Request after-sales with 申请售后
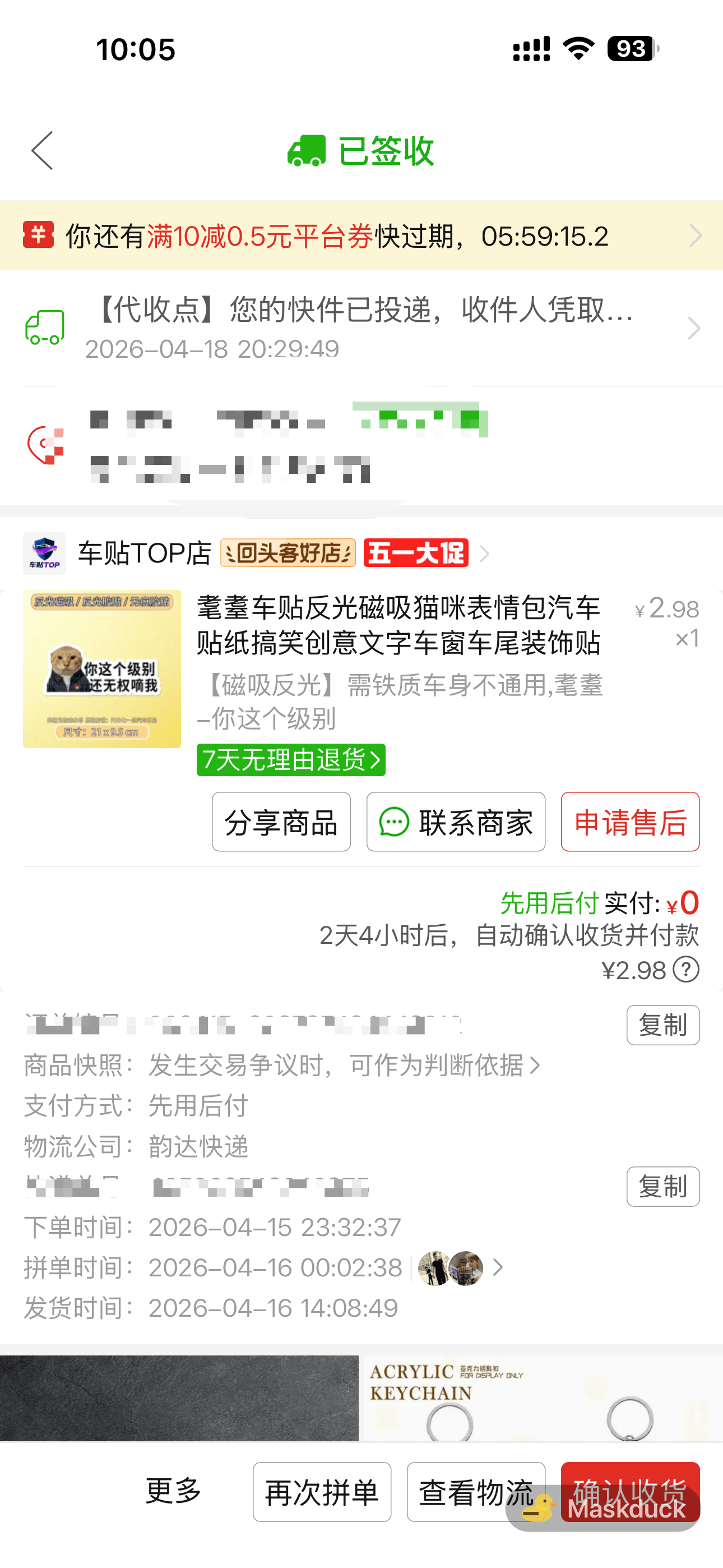This screenshot has width=723, height=1568. click(630, 822)
